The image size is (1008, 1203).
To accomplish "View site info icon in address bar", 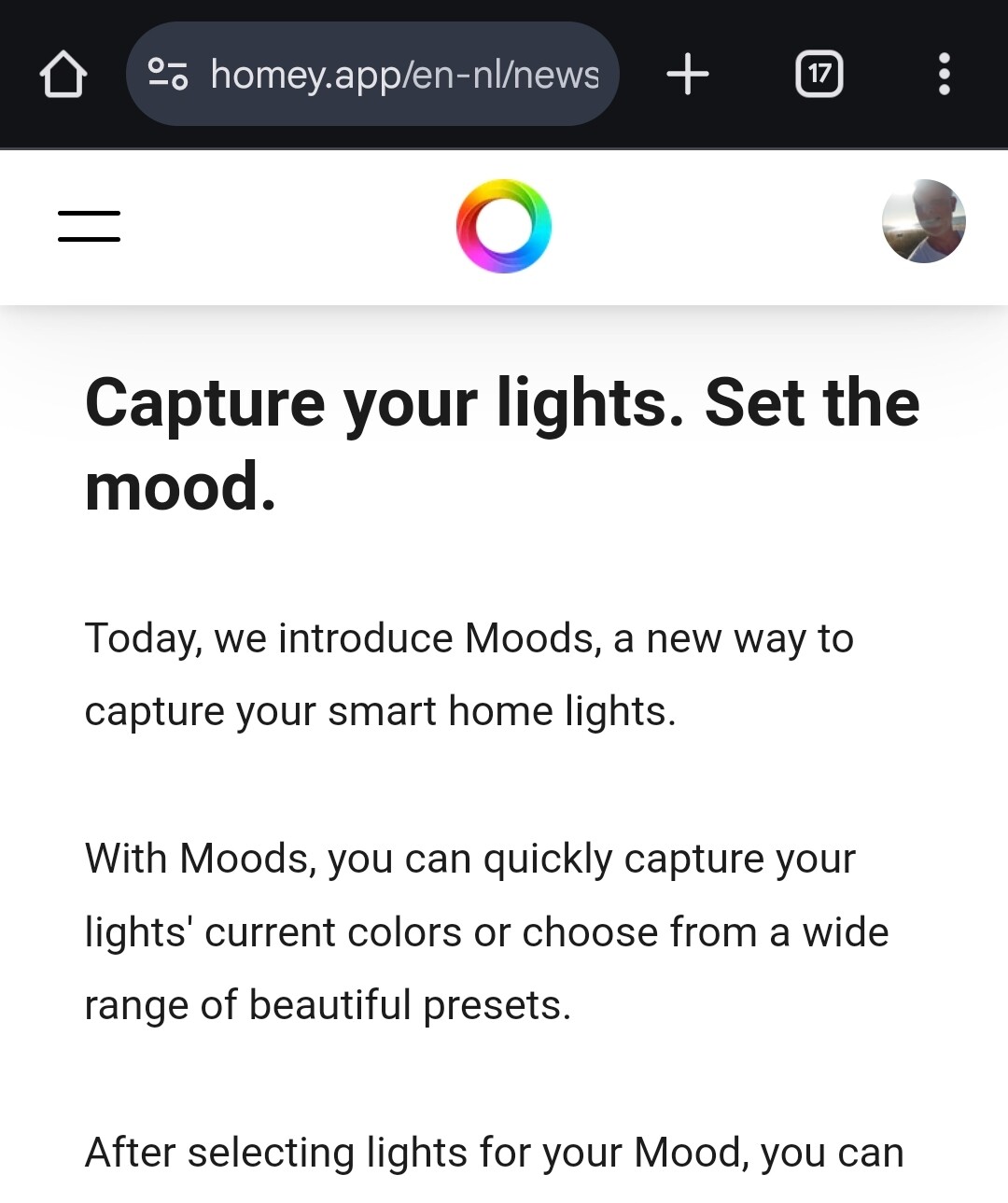I will click(169, 75).
